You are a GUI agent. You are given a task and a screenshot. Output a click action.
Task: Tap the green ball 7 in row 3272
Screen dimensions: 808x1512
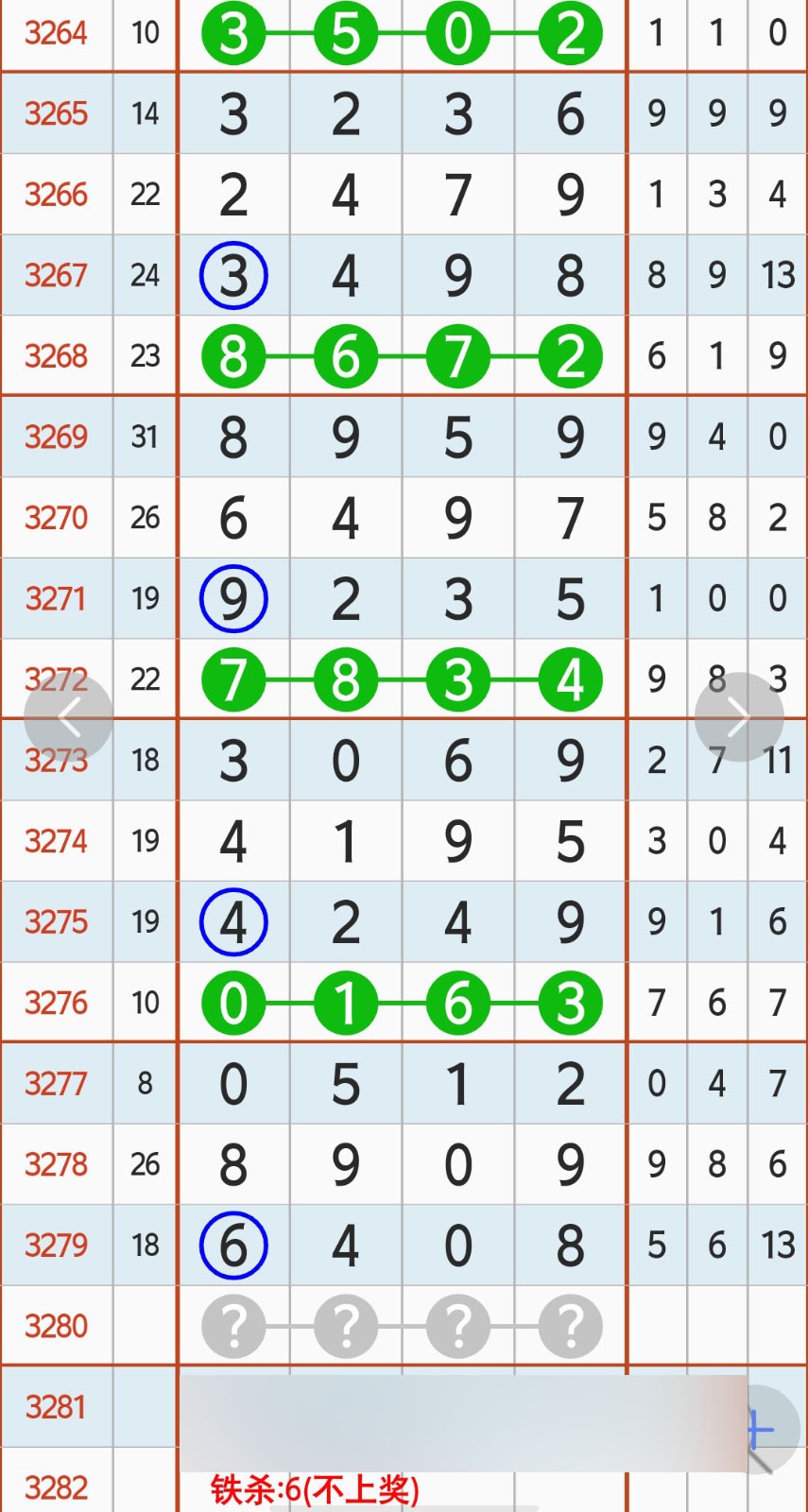tap(234, 679)
